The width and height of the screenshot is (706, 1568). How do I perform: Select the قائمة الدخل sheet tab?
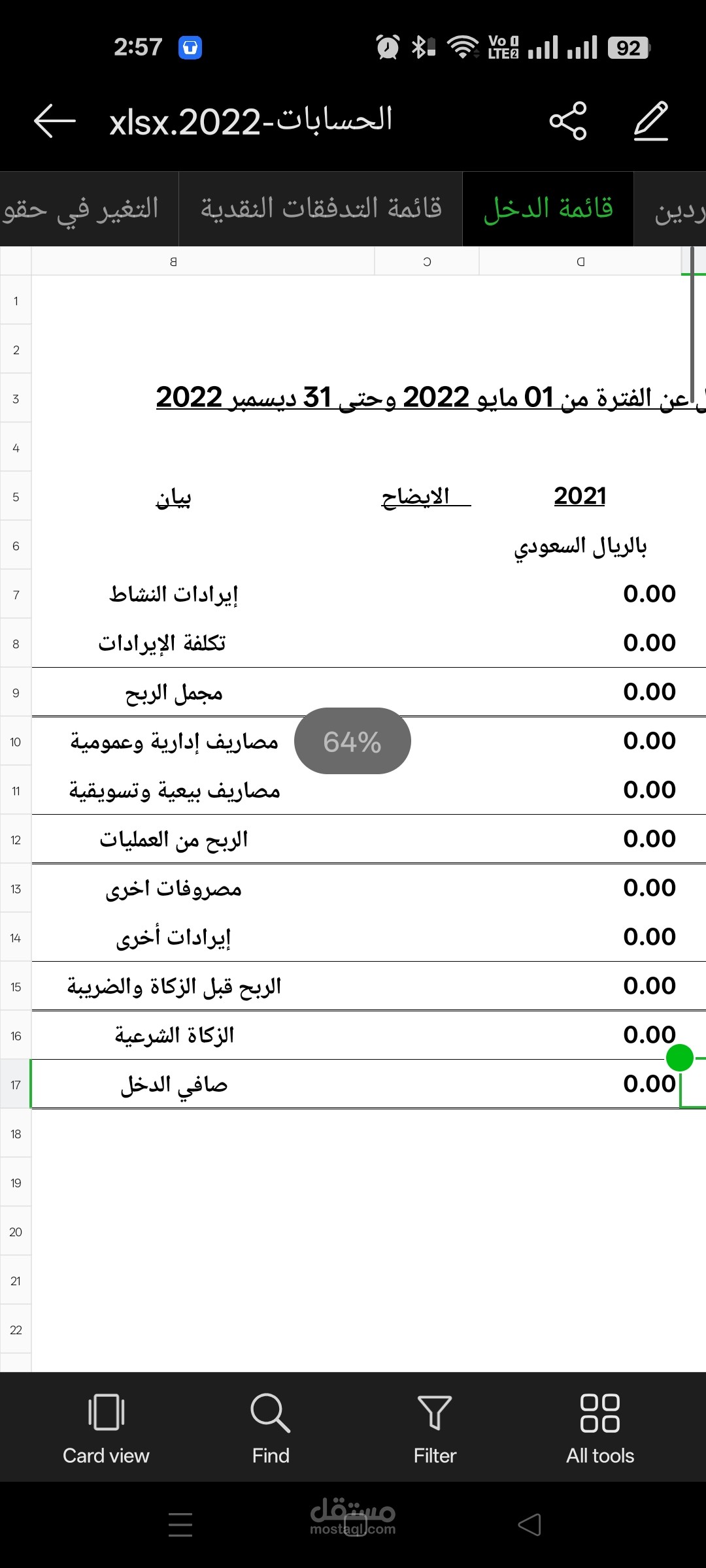click(x=548, y=209)
